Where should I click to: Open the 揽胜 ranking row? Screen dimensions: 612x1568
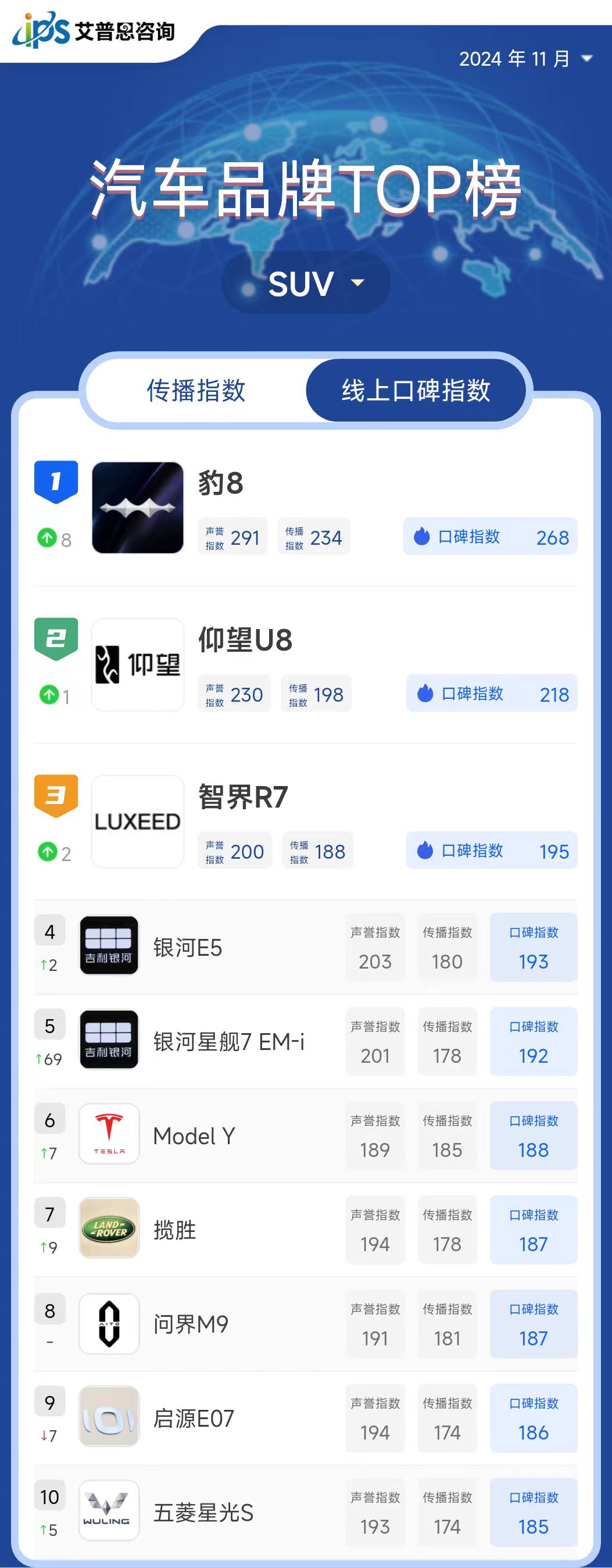click(x=174, y=1230)
